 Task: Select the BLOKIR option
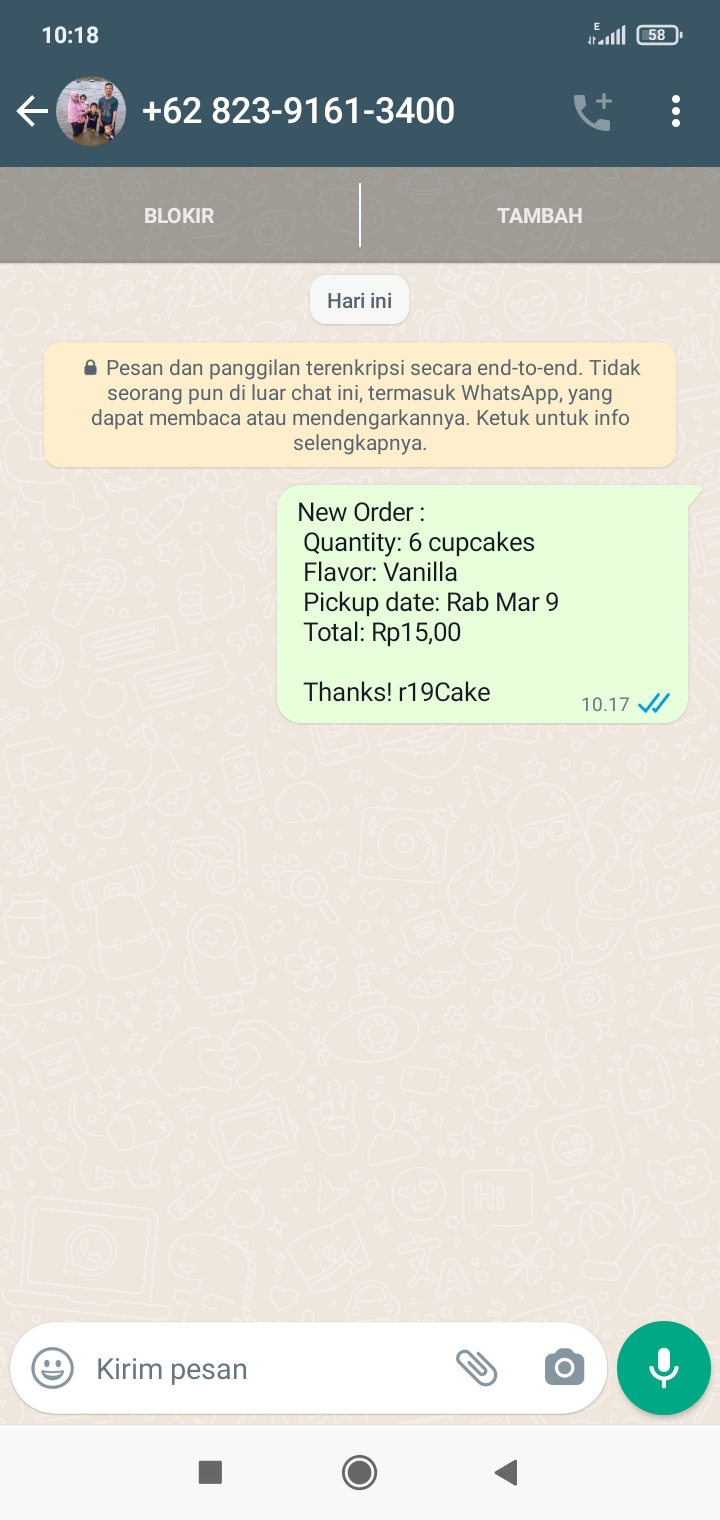(179, 214)
